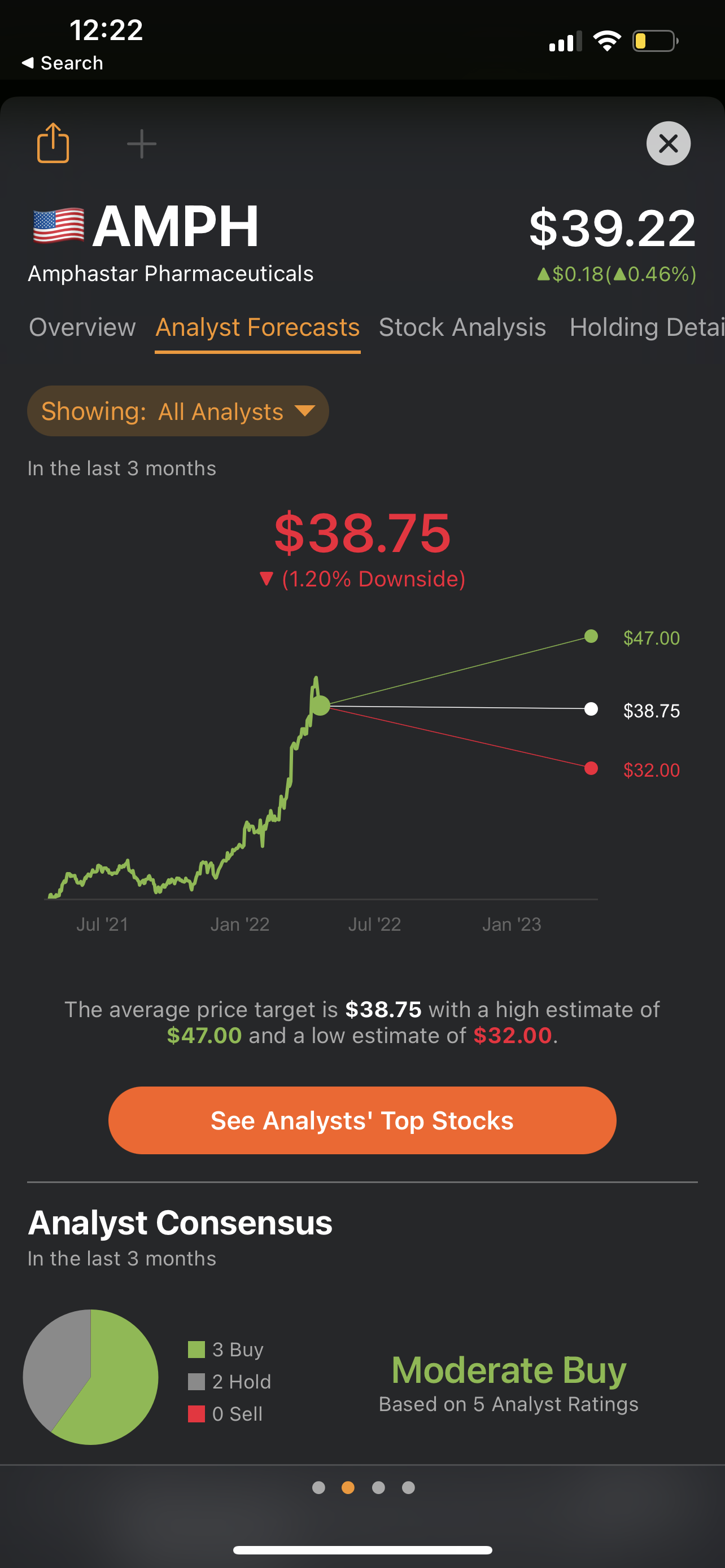
Task: Tap See Analysts' Top Stocks button
Action: (x=362, y=1120)
